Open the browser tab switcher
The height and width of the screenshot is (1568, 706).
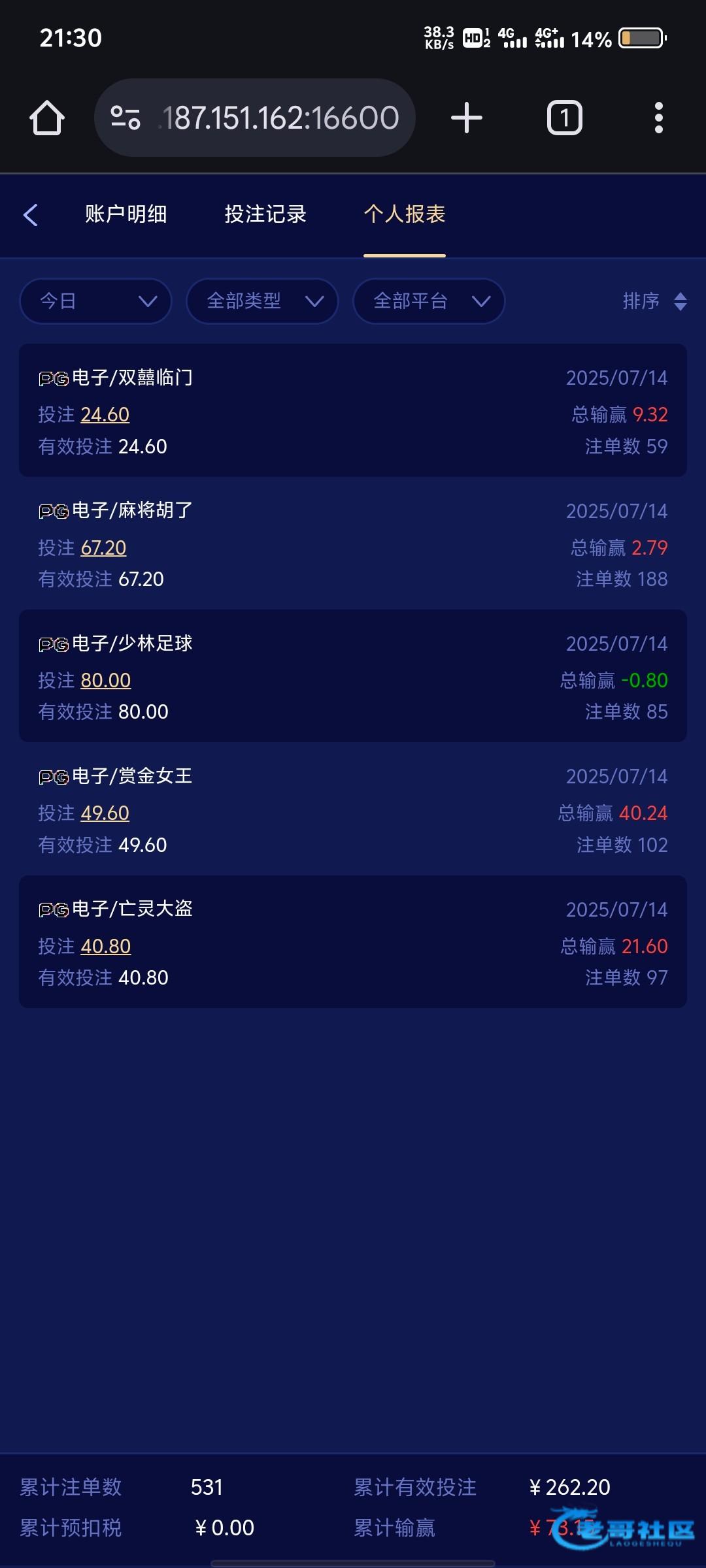pos(565,118)
